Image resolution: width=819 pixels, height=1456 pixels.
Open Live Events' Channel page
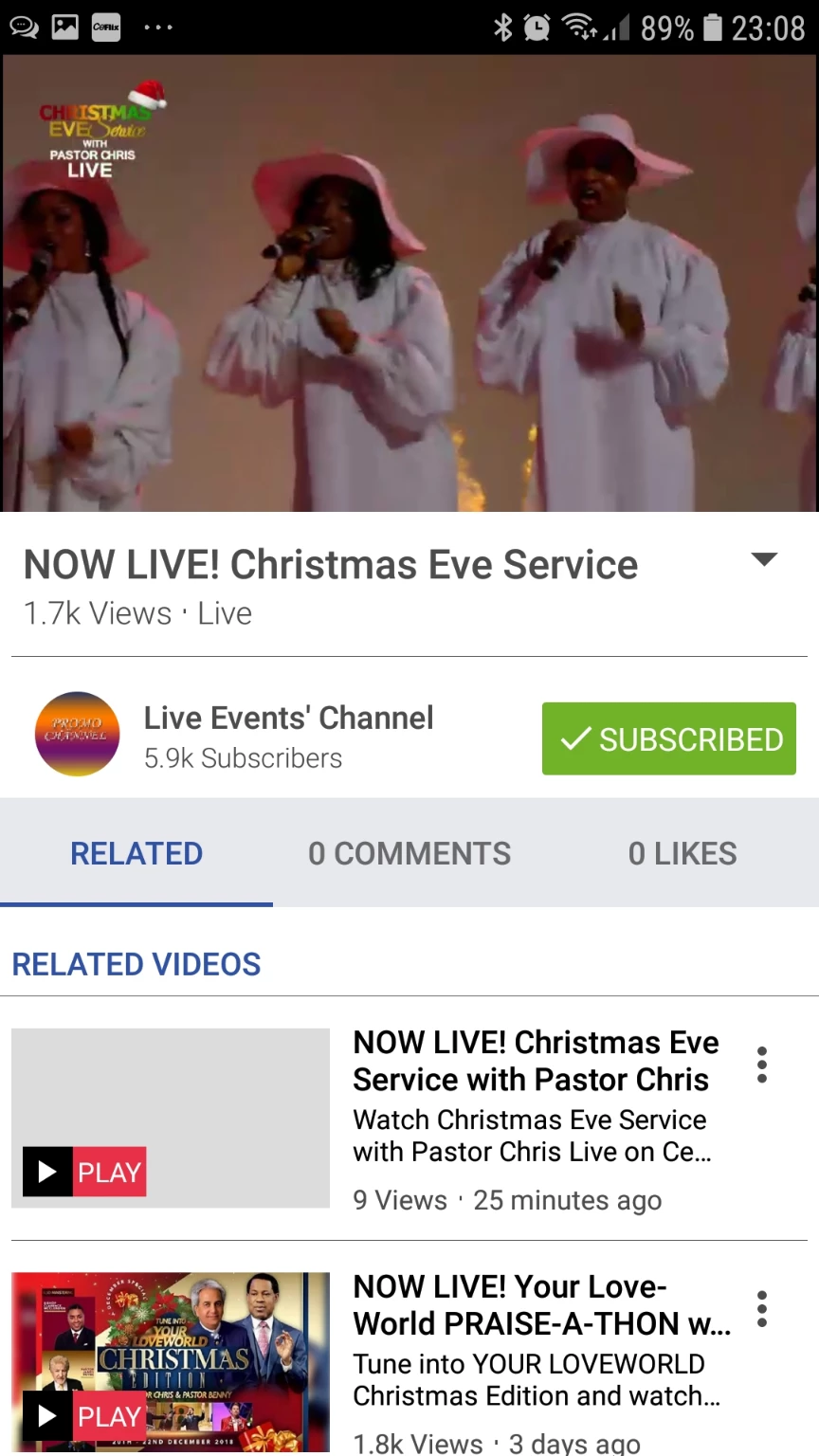click(x=289, y=719)
